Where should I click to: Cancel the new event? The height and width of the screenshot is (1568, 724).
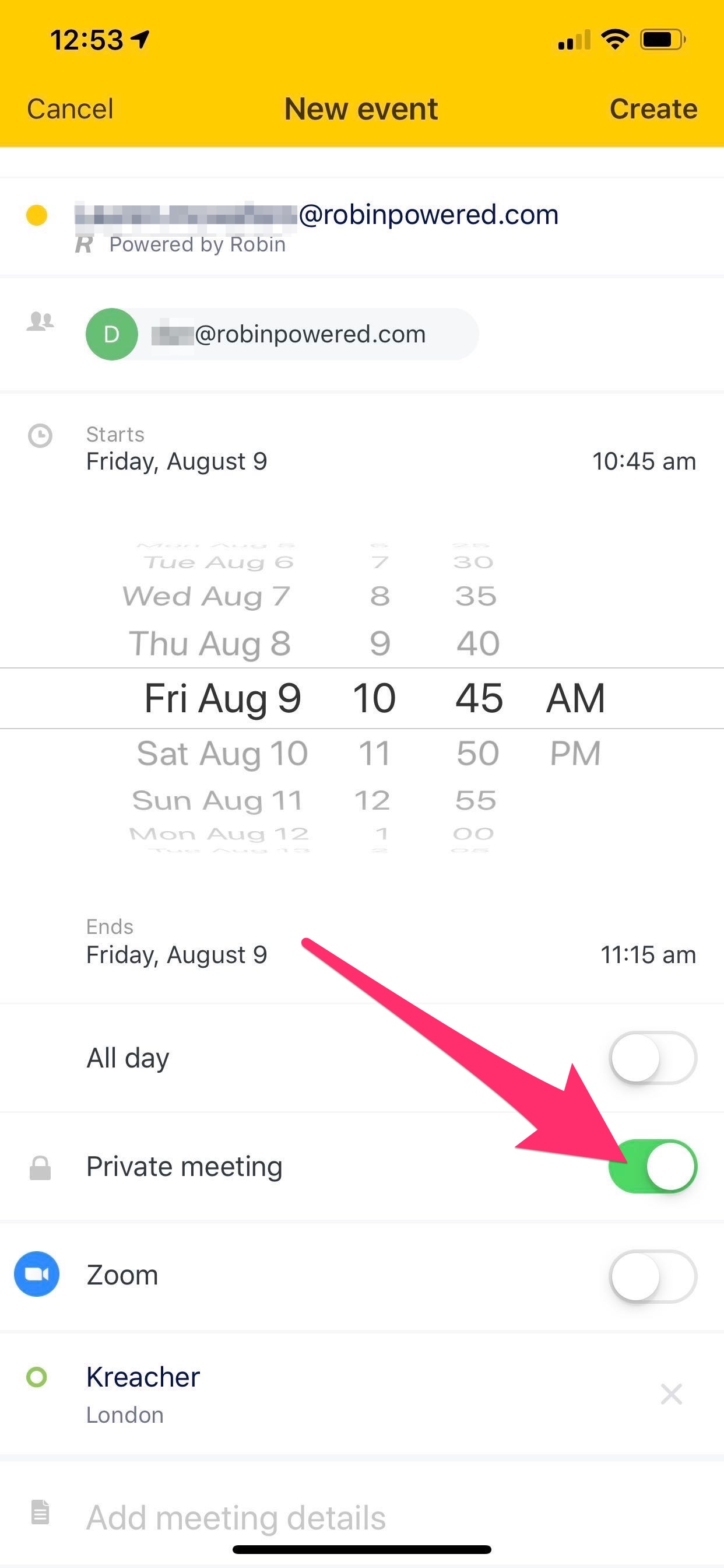pyautogui.click(x=70, y=109)
